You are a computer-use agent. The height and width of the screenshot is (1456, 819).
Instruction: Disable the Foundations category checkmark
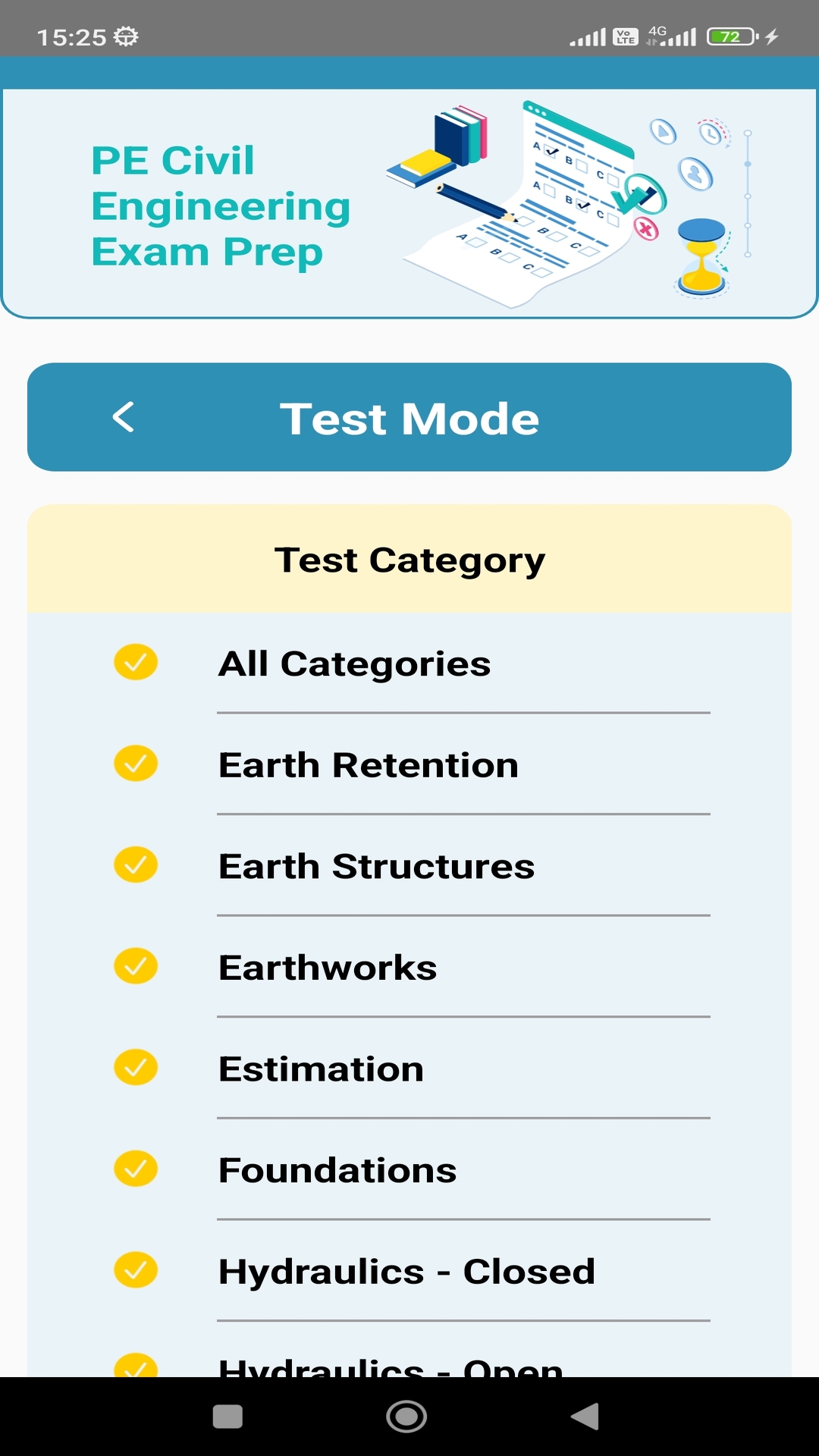[x=135, y=1169]
